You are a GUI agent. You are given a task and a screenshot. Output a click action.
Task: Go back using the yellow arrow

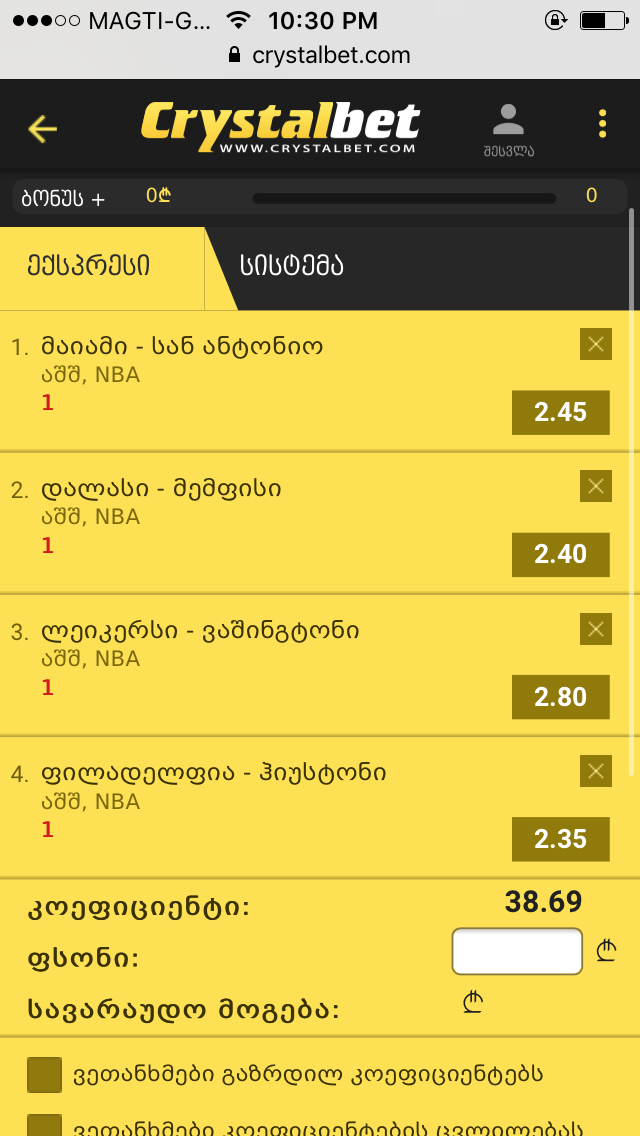pyautogui.click(x=43, y=128)
